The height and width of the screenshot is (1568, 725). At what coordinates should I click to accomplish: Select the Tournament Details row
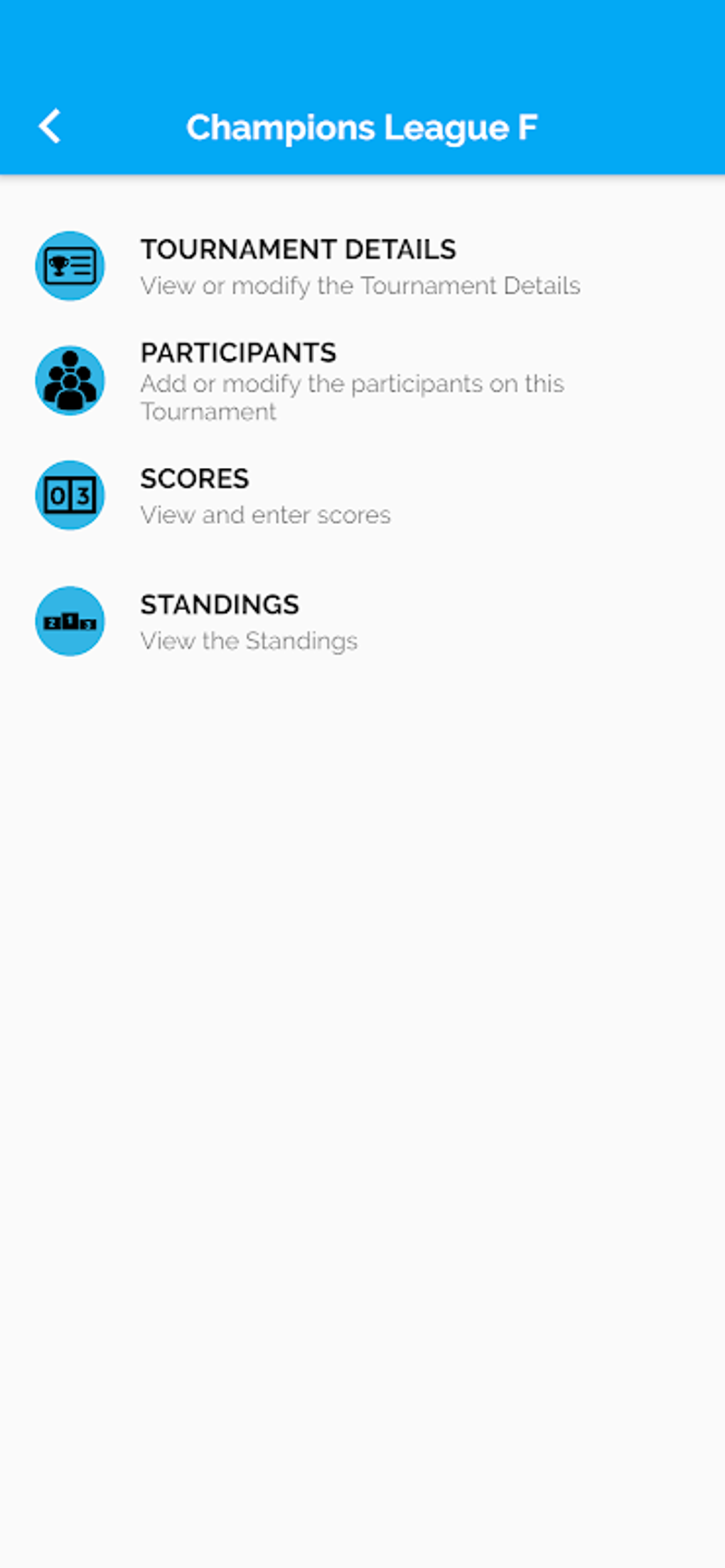tap(299, 265)
